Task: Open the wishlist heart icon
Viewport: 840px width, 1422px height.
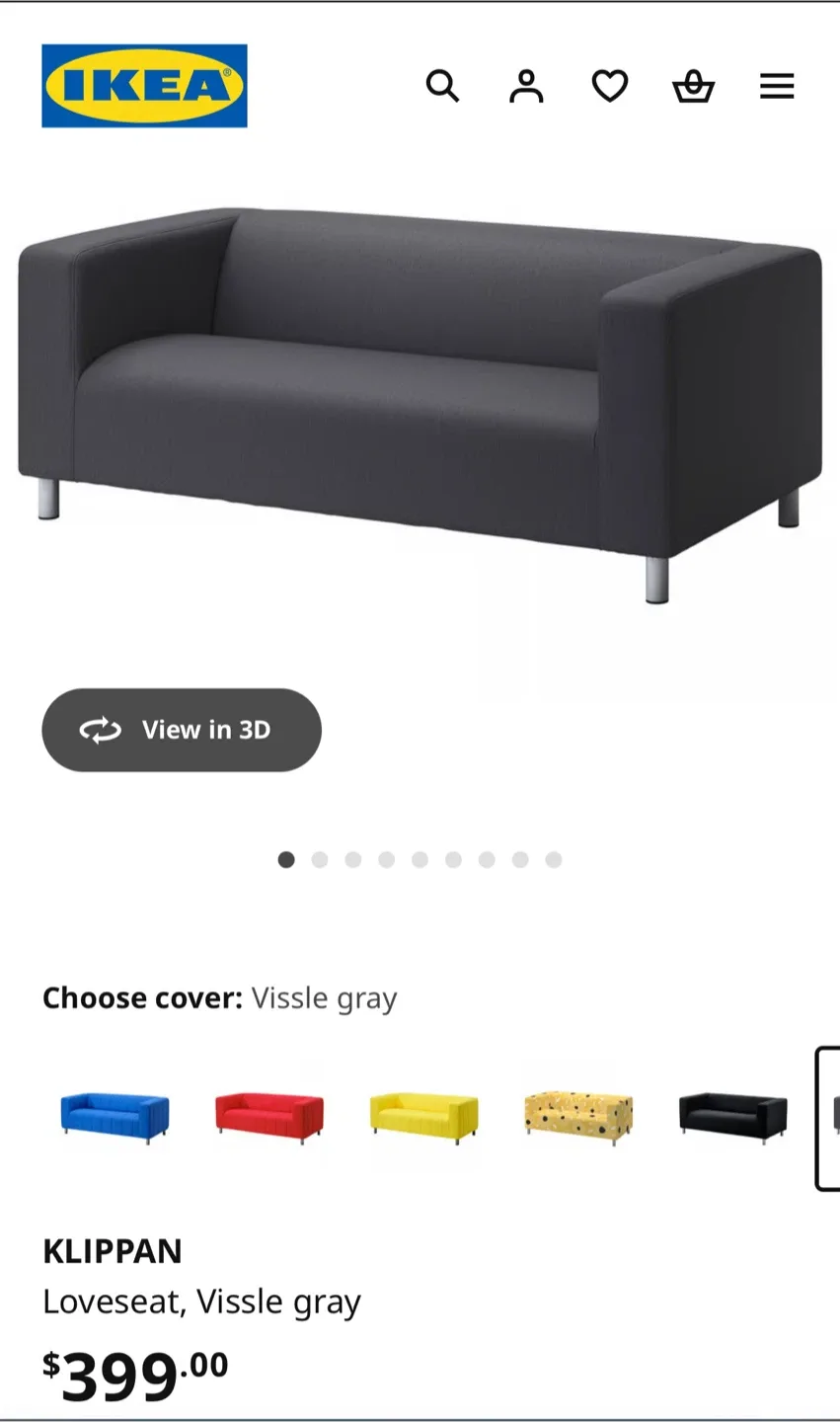Action: [x=609, y=86]
